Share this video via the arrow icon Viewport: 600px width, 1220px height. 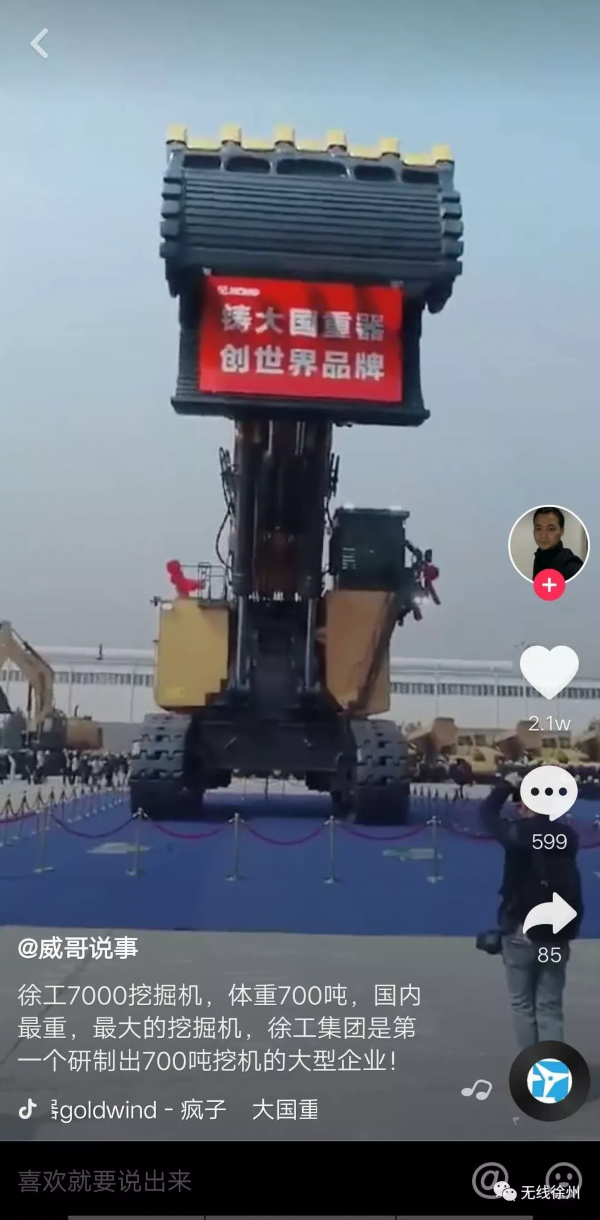(549, 914)
